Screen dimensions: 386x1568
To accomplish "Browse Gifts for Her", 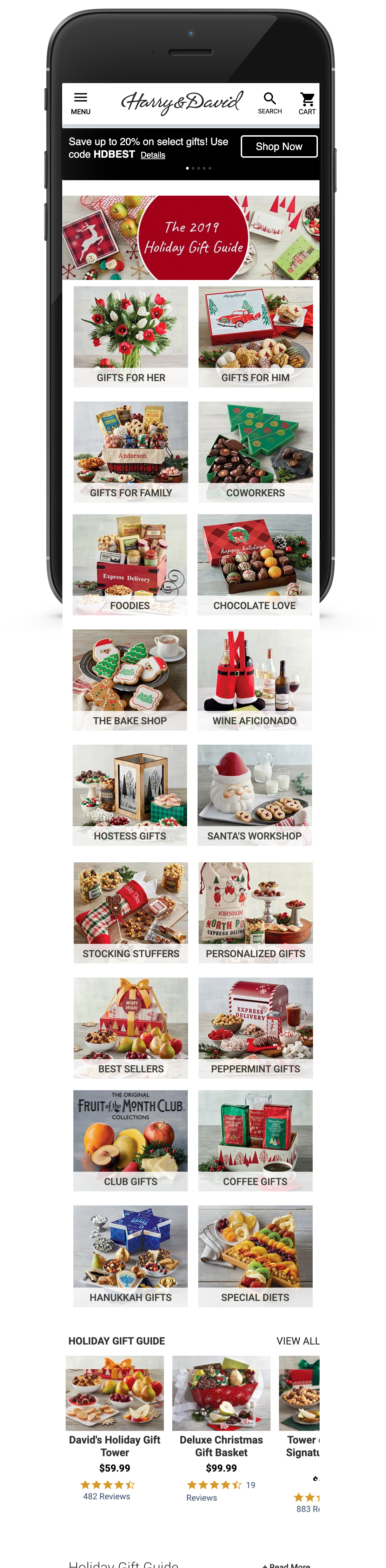I will (x=131, y=337).
